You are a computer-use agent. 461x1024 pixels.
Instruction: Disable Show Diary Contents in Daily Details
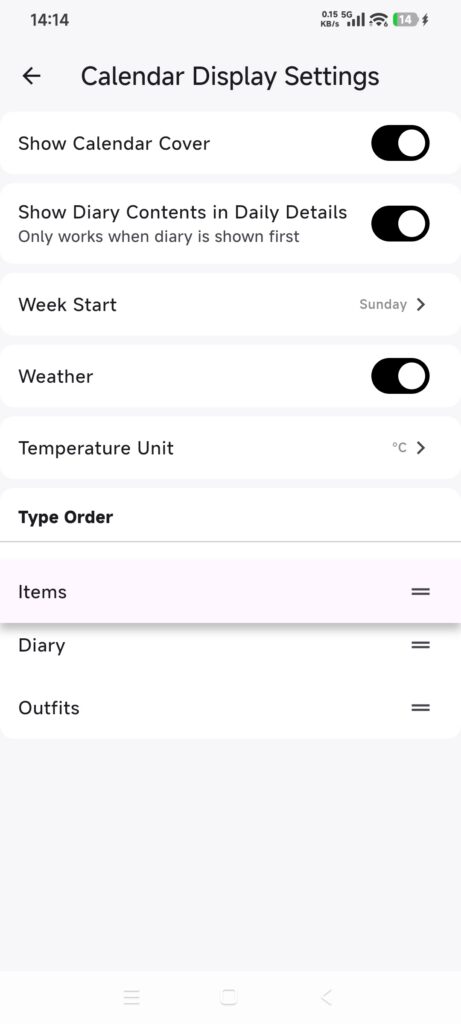[x=400, y=223]
